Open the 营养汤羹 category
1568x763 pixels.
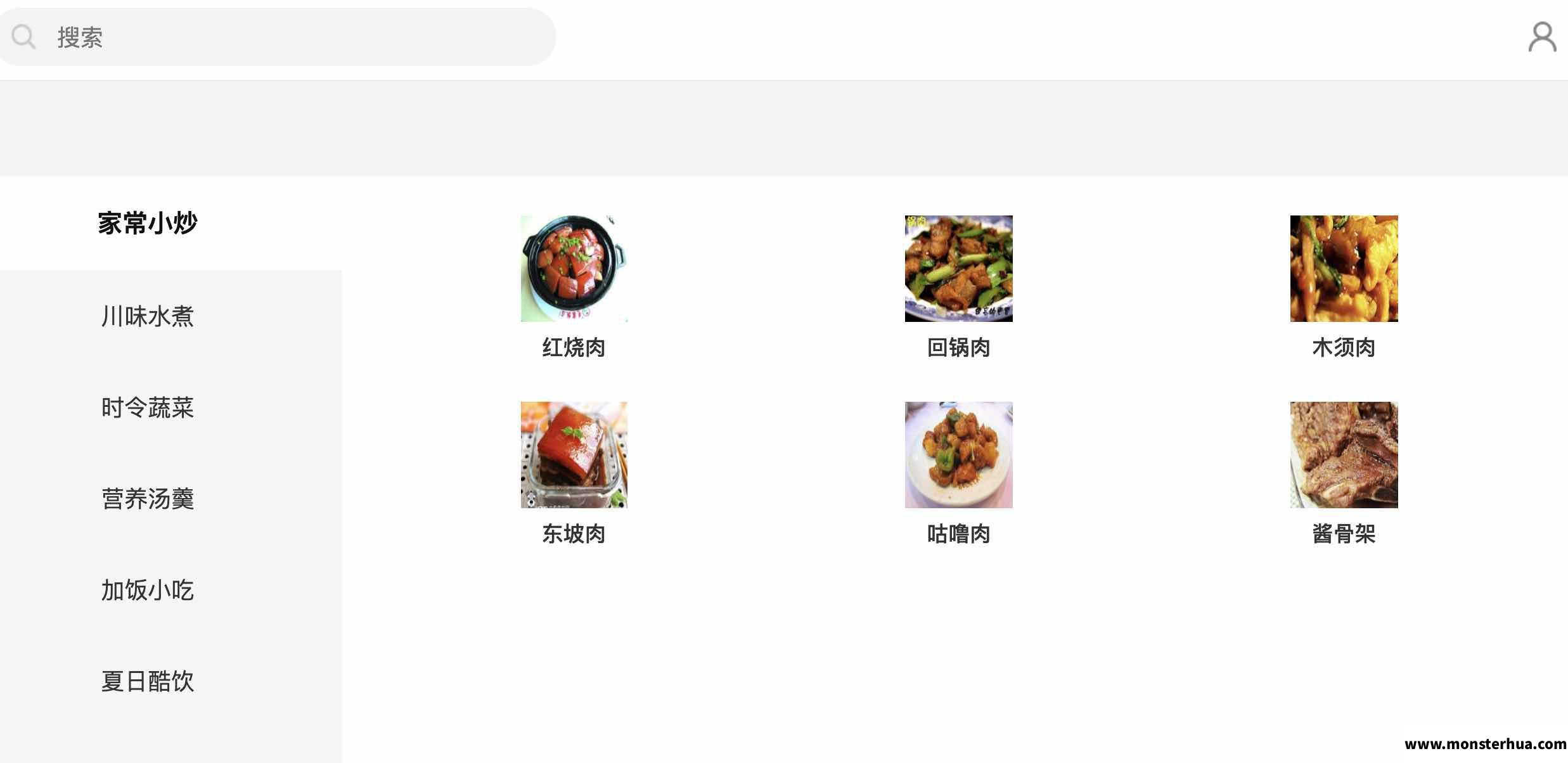coord(148,498)
